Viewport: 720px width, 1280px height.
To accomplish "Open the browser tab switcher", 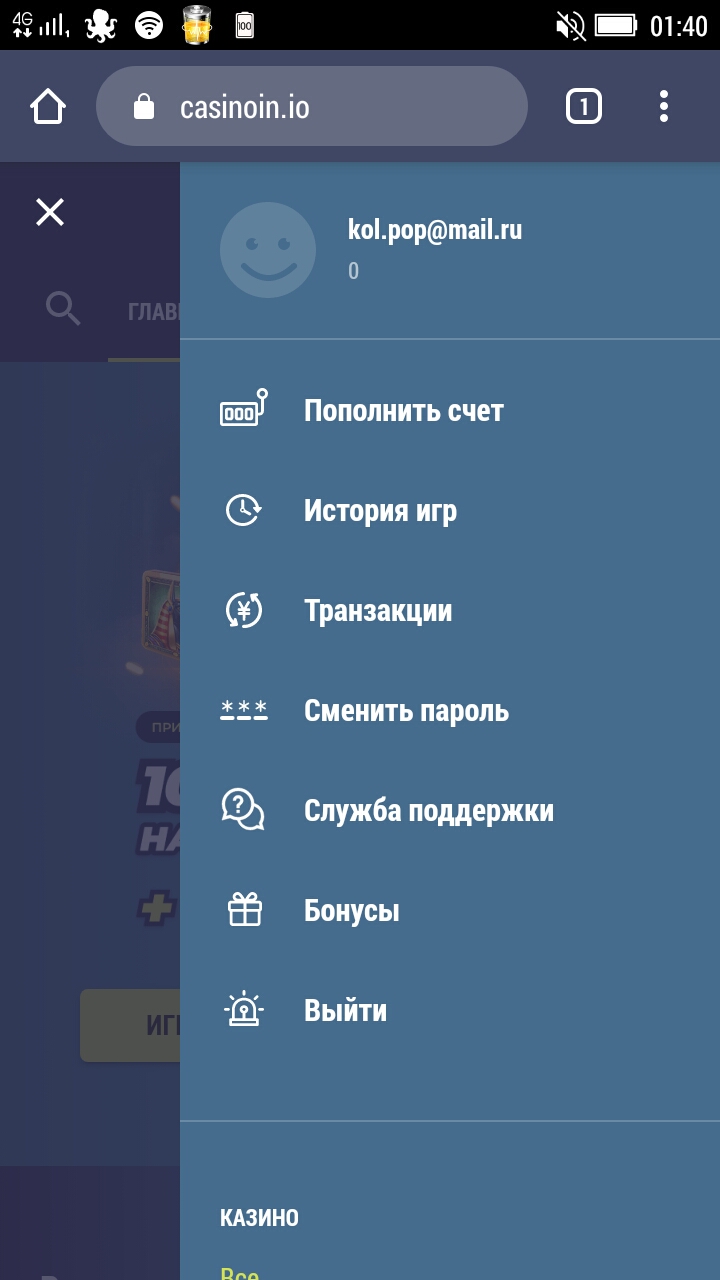I will tap(584, 106).
